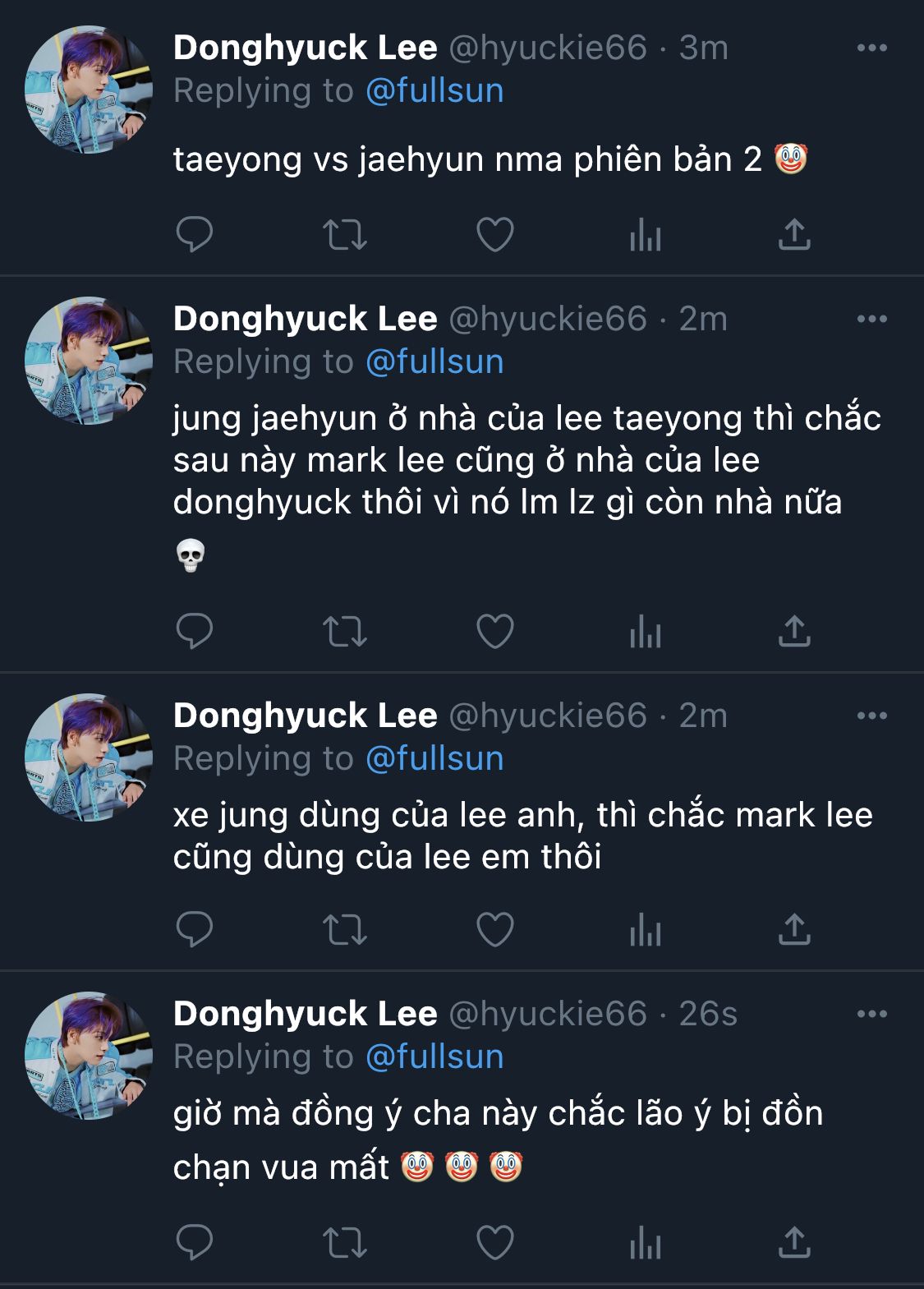Open overflow menu on the 3m tweet

click(x=871, y=48)
